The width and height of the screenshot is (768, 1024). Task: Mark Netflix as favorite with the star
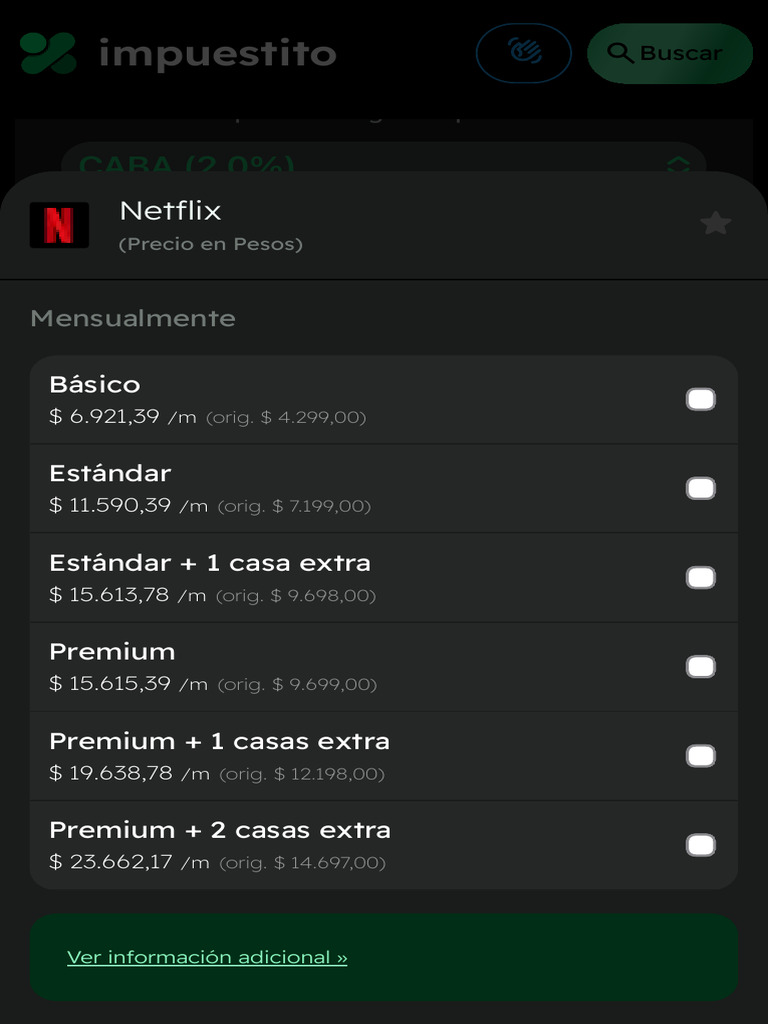point(716,223)
